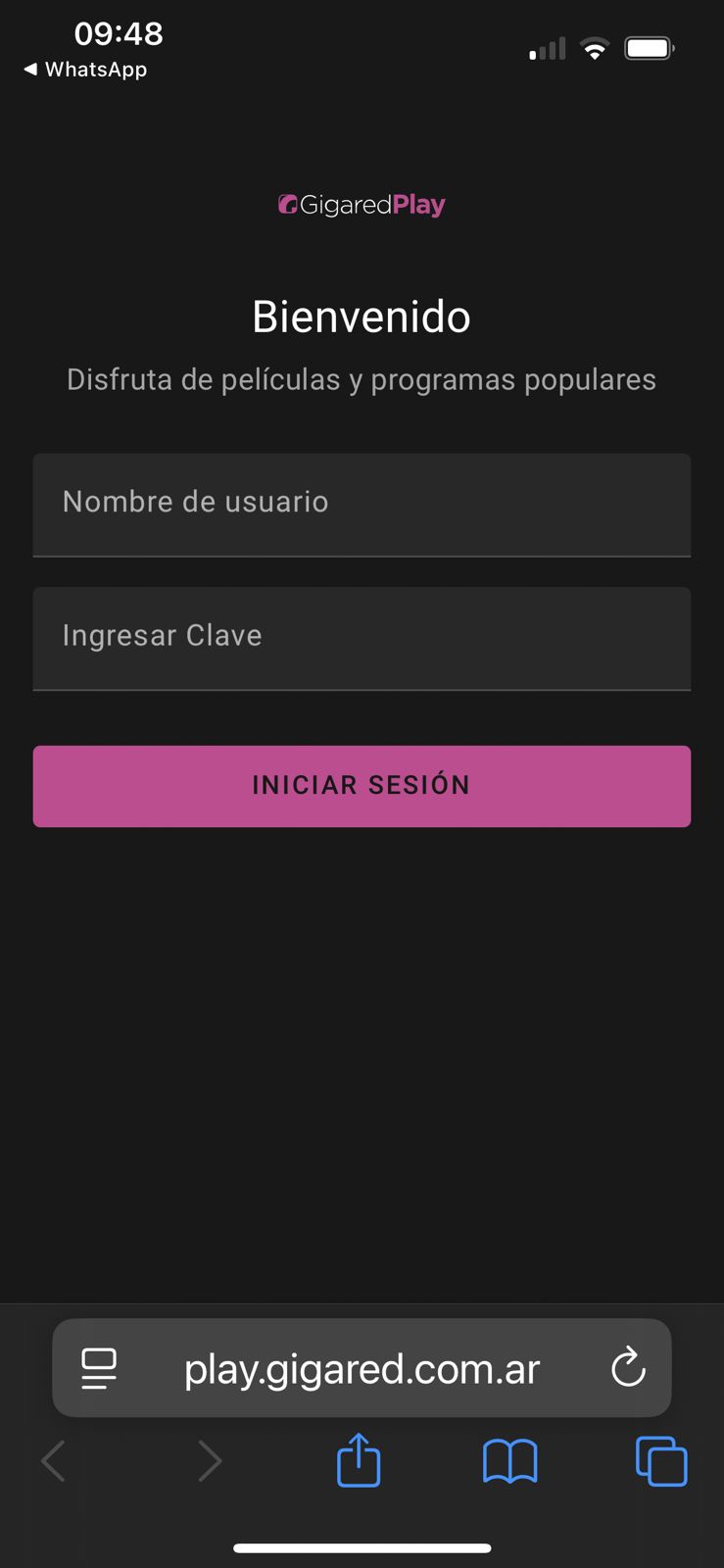
Task: Reload the page in Safari
Action: pos(628,1368)
